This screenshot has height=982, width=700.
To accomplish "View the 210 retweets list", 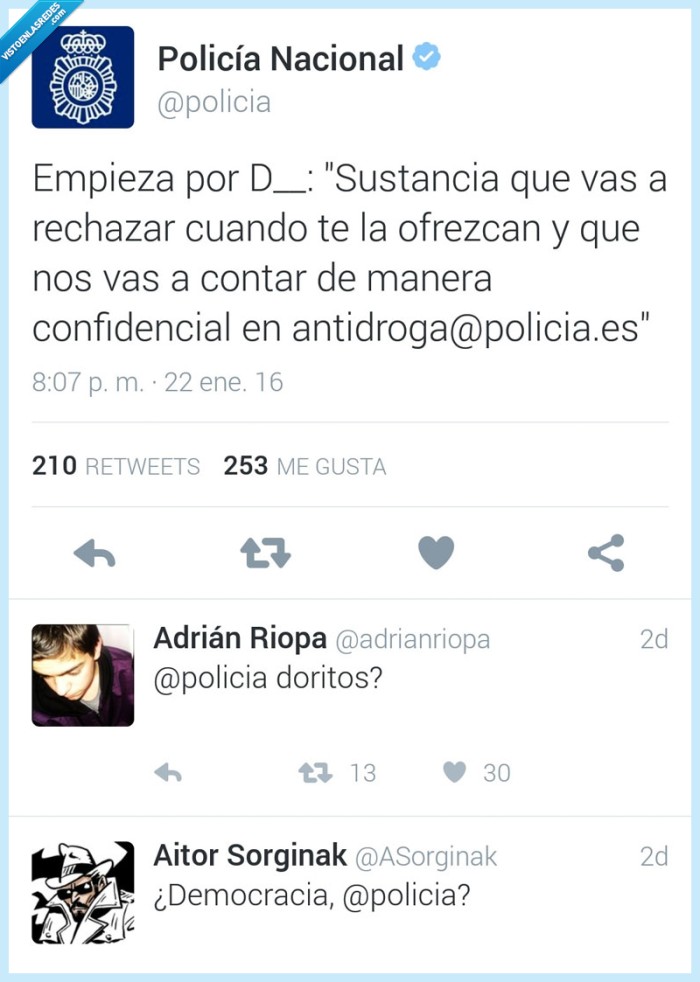I will (x=116, y=466).
